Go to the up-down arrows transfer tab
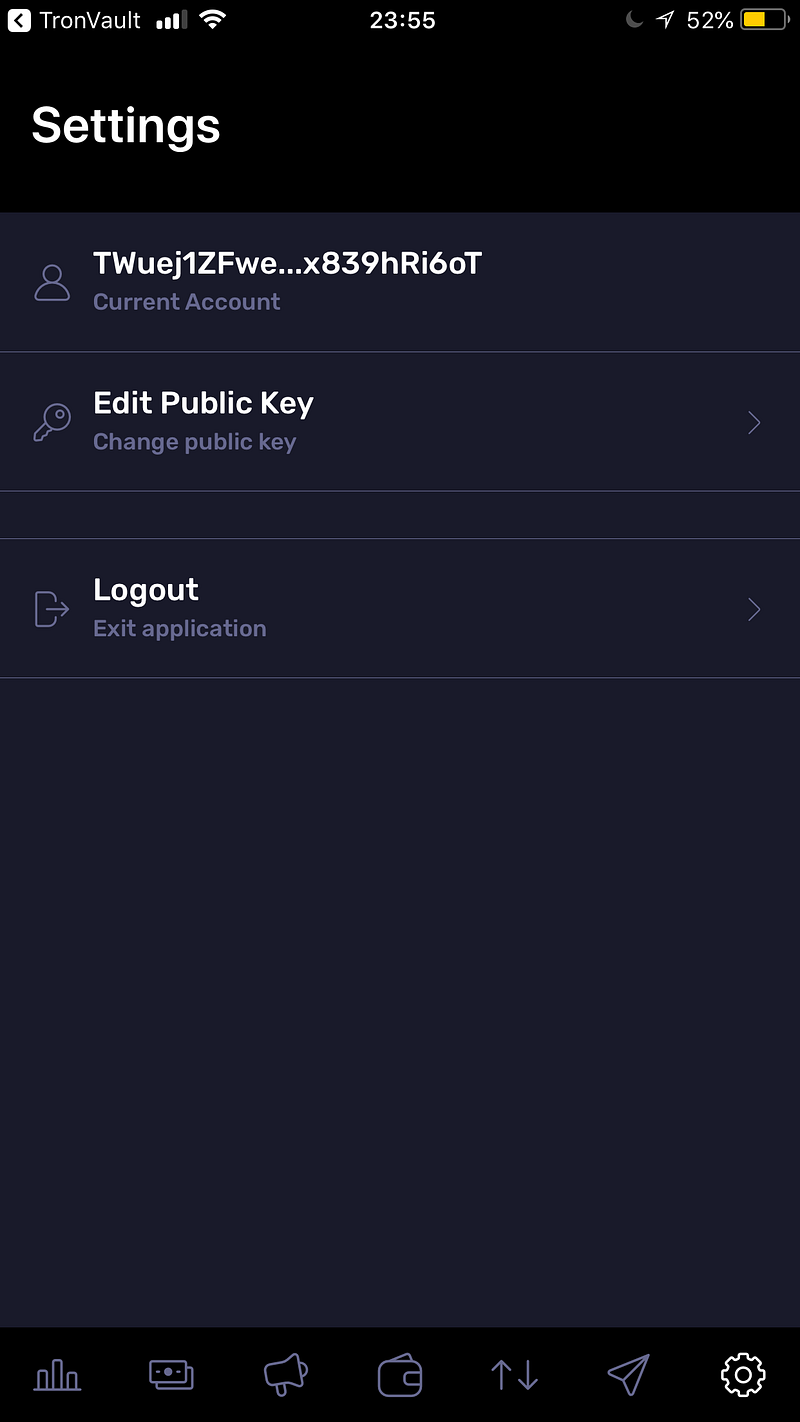This screenshot has width=800, height=1422. [x=514, y=1375]
